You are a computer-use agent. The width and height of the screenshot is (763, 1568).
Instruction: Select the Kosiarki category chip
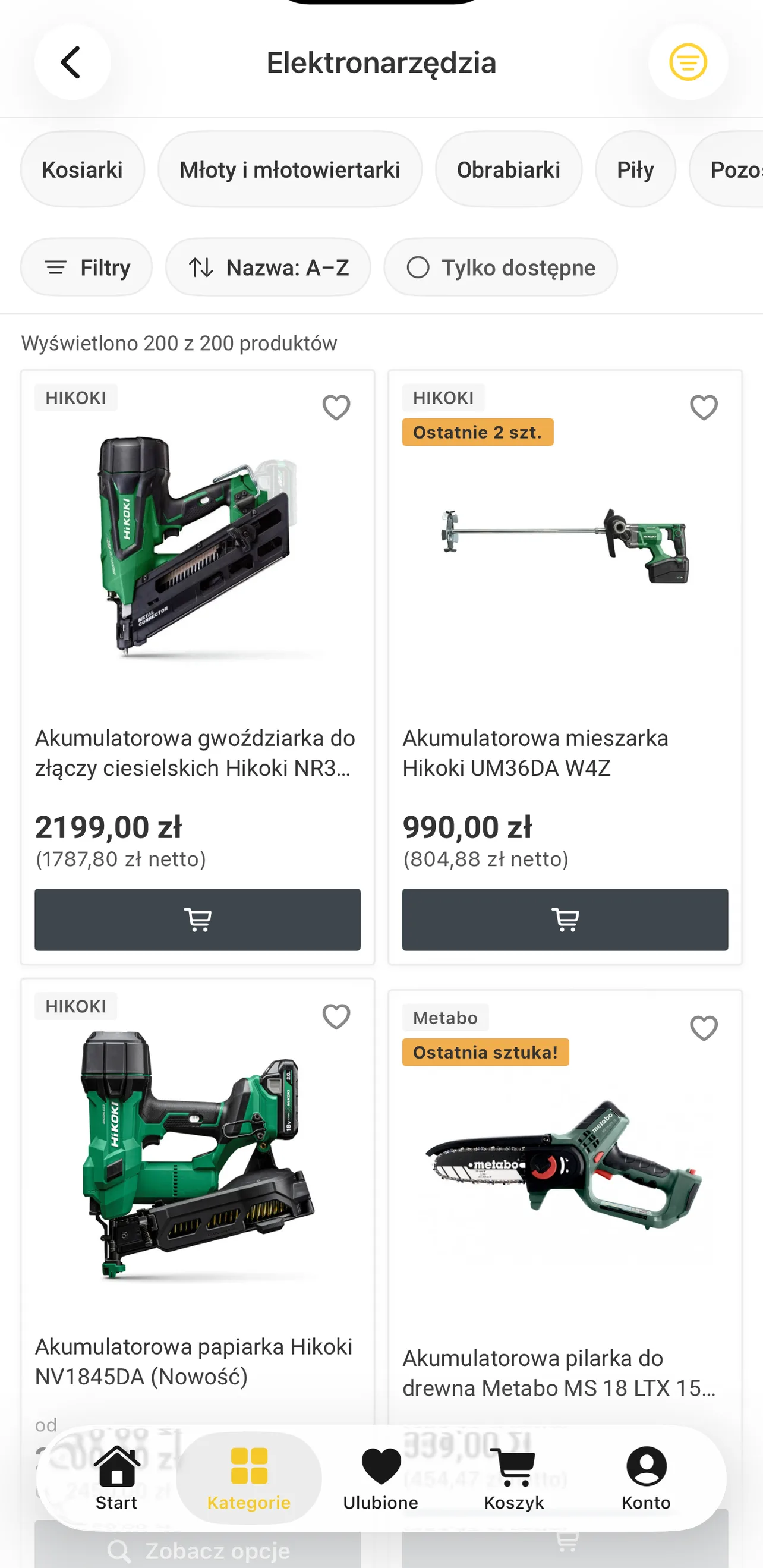82,169
